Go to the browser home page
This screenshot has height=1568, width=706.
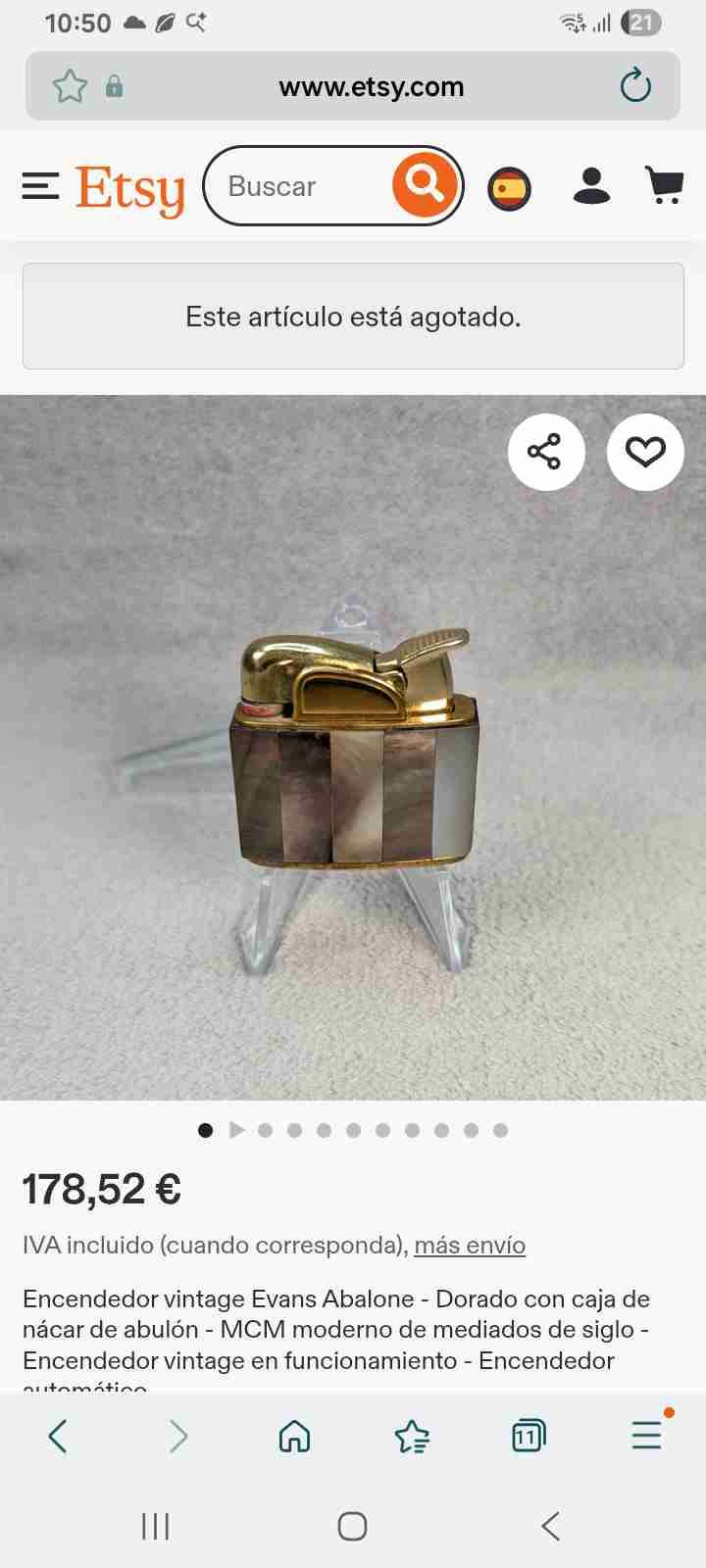tap(294, 1437)
